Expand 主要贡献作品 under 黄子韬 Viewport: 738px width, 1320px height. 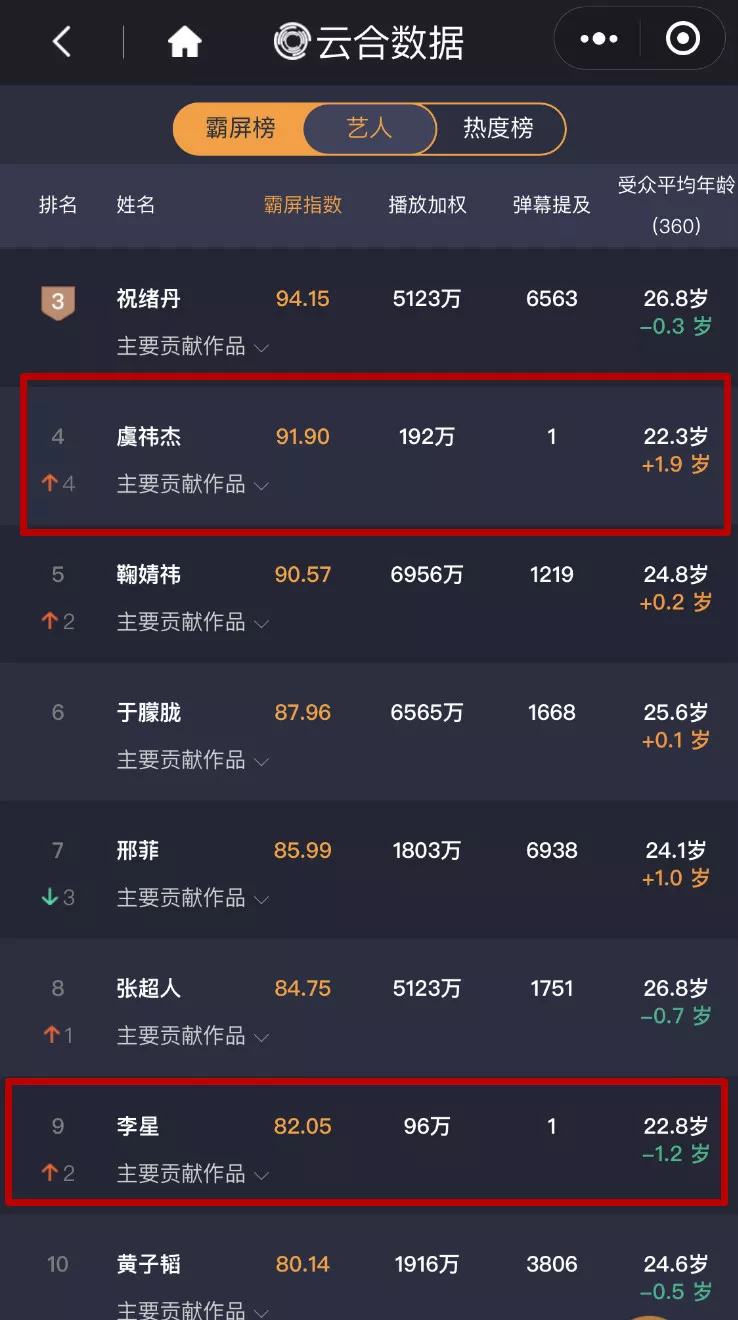tap(193, 1309)
